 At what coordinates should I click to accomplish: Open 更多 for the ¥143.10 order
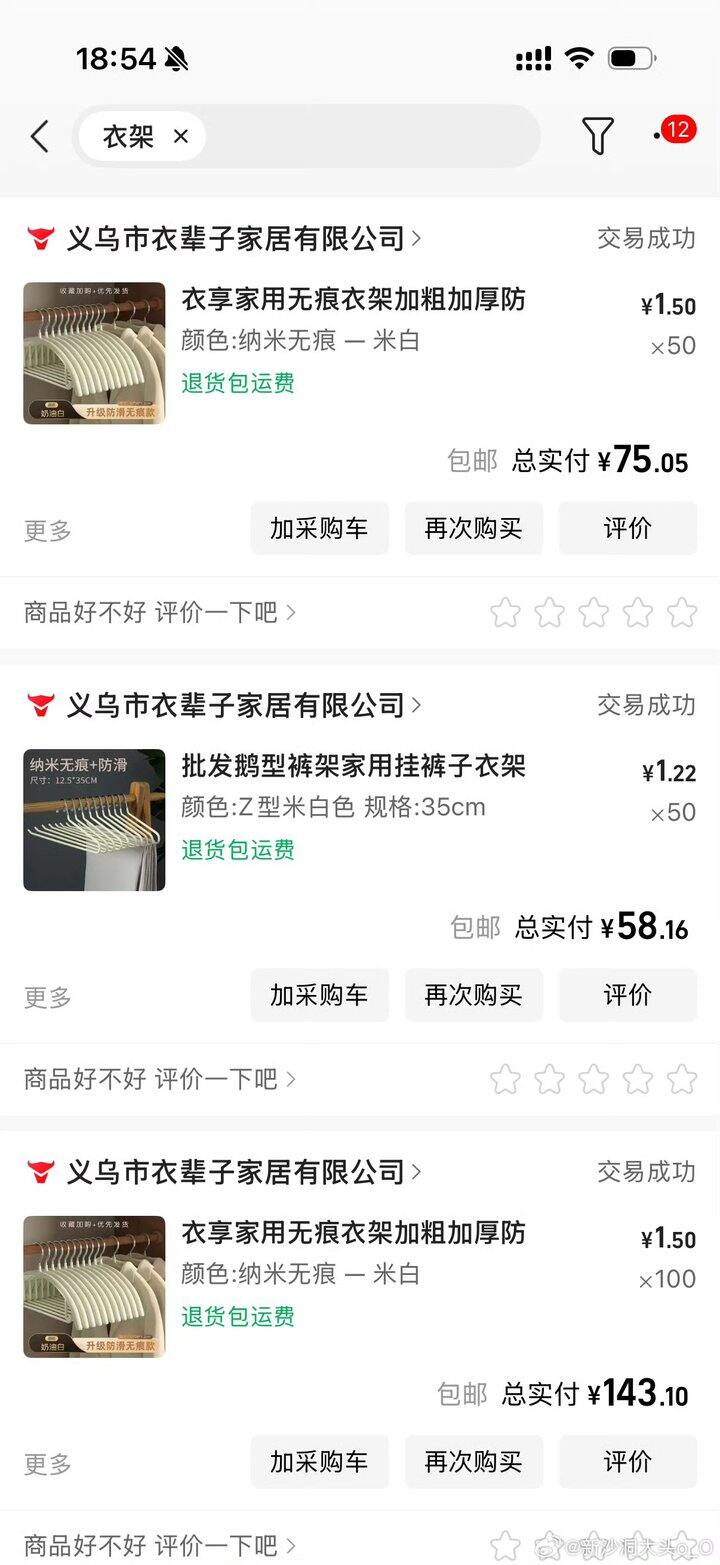point(48,1465)
